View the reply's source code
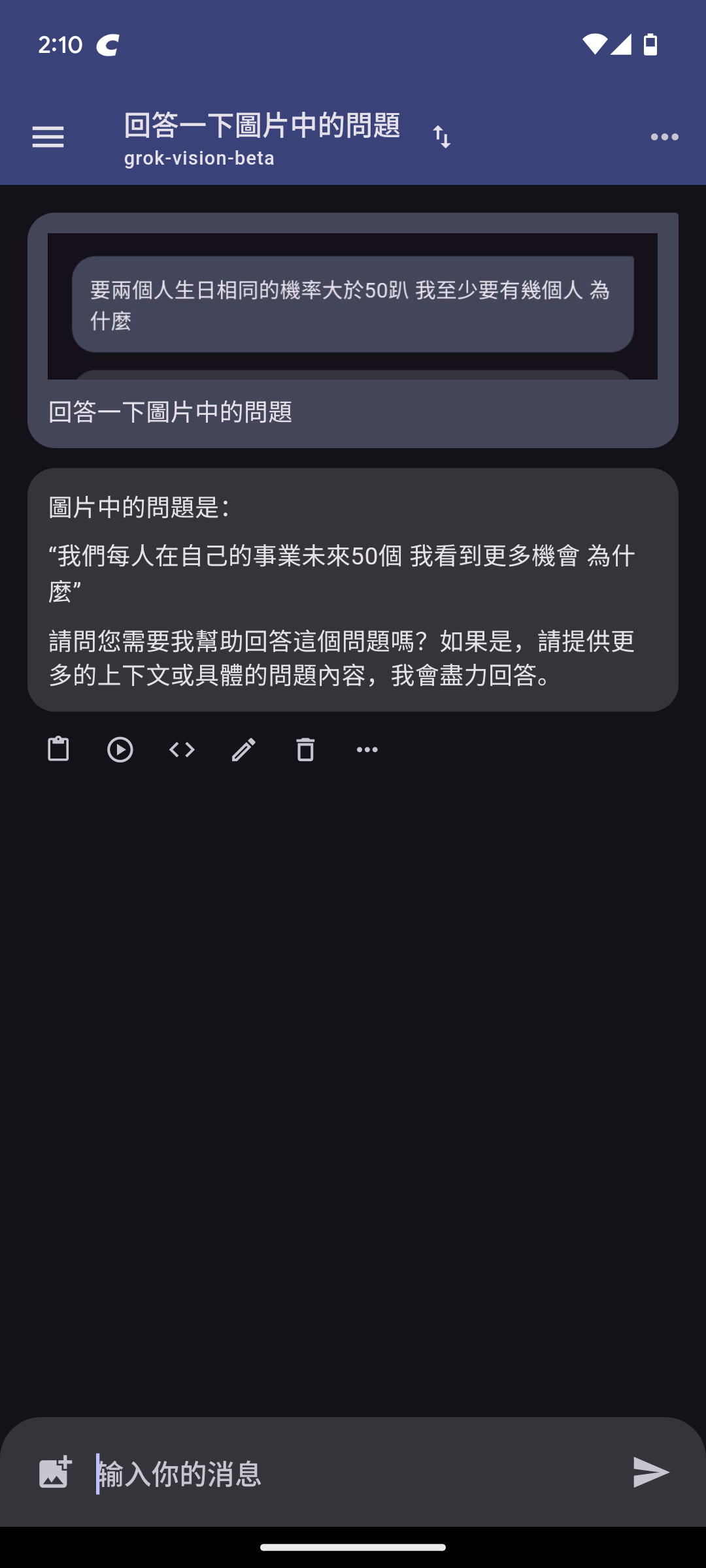The width and height of the screenshot is (706, 1568). coord(182,749)
